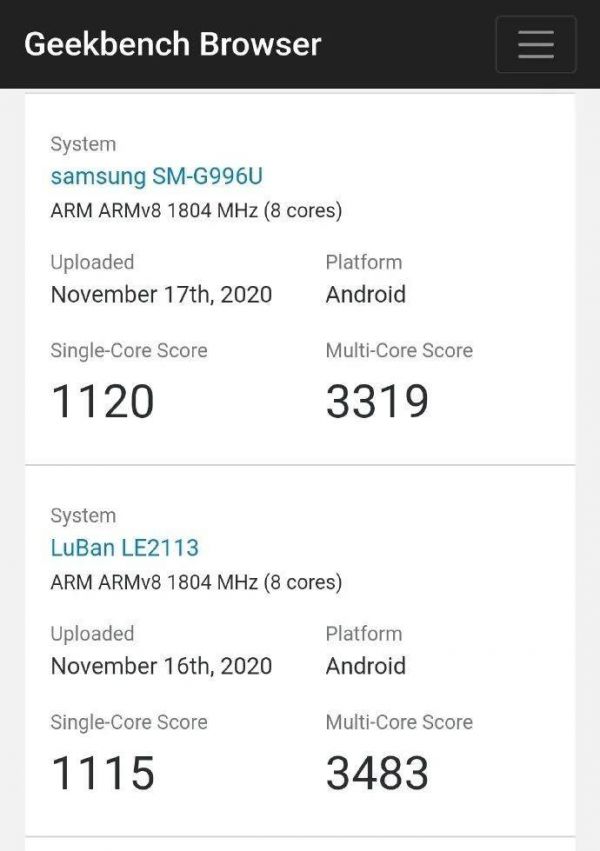Viewport: 600px width, 851px height.
Task: Tap the Geekbench Browser title
Action: point(172,45)
